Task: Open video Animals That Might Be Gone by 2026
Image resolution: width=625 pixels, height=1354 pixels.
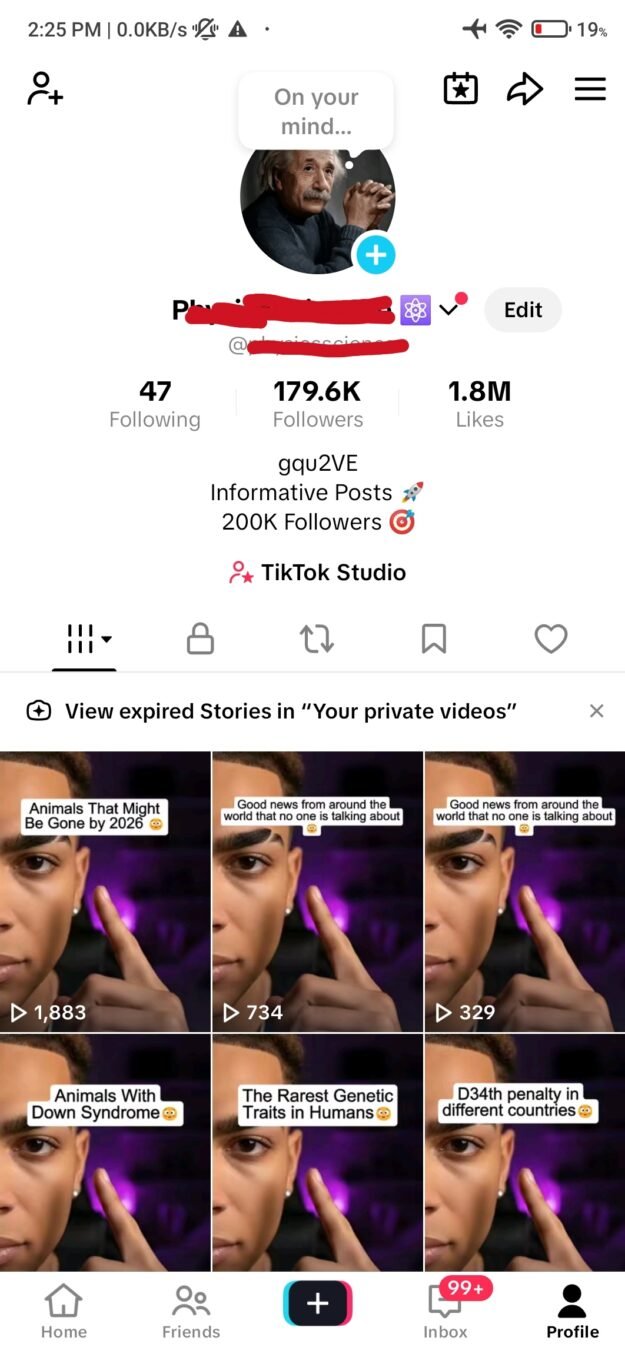Action: (105, 892)
